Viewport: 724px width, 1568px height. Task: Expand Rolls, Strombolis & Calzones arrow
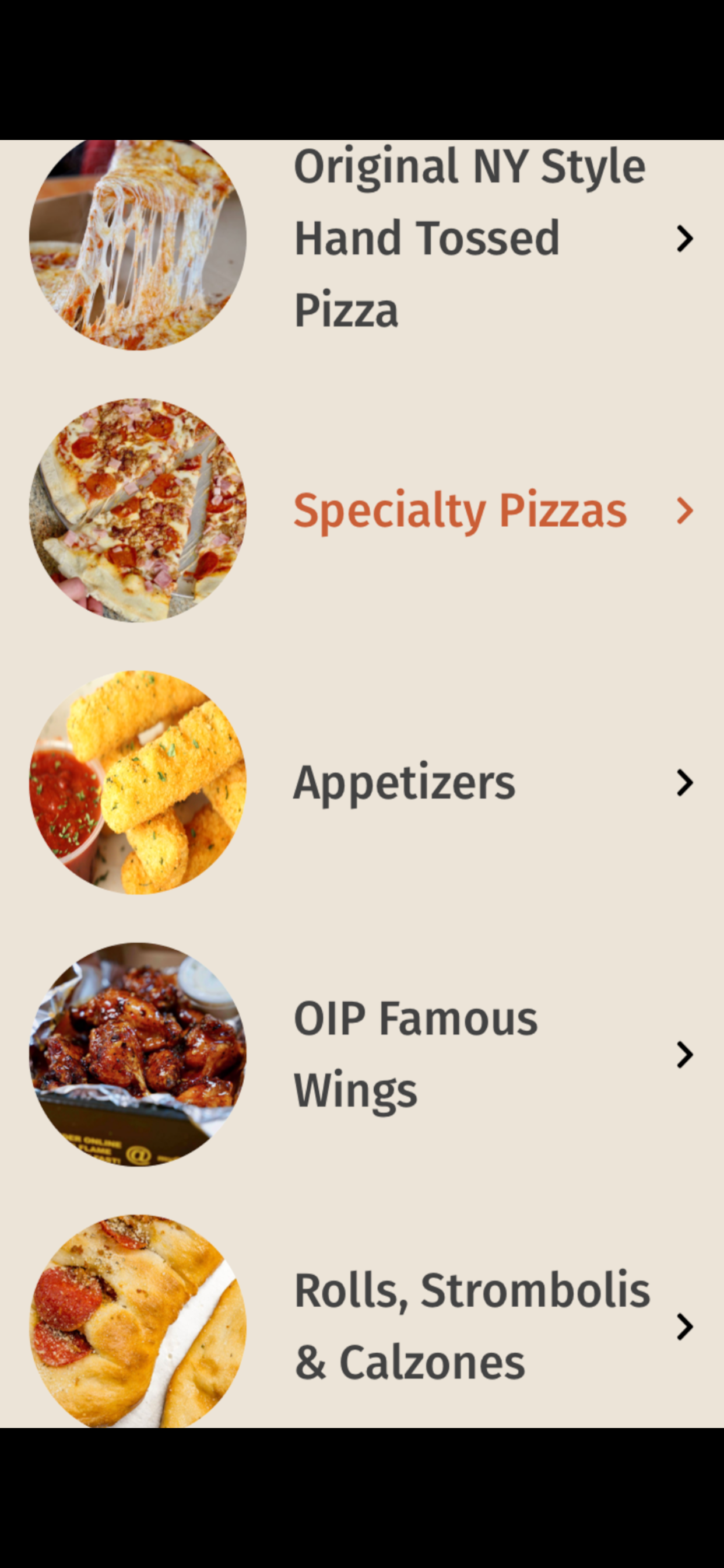click(x=684, y=1325)
